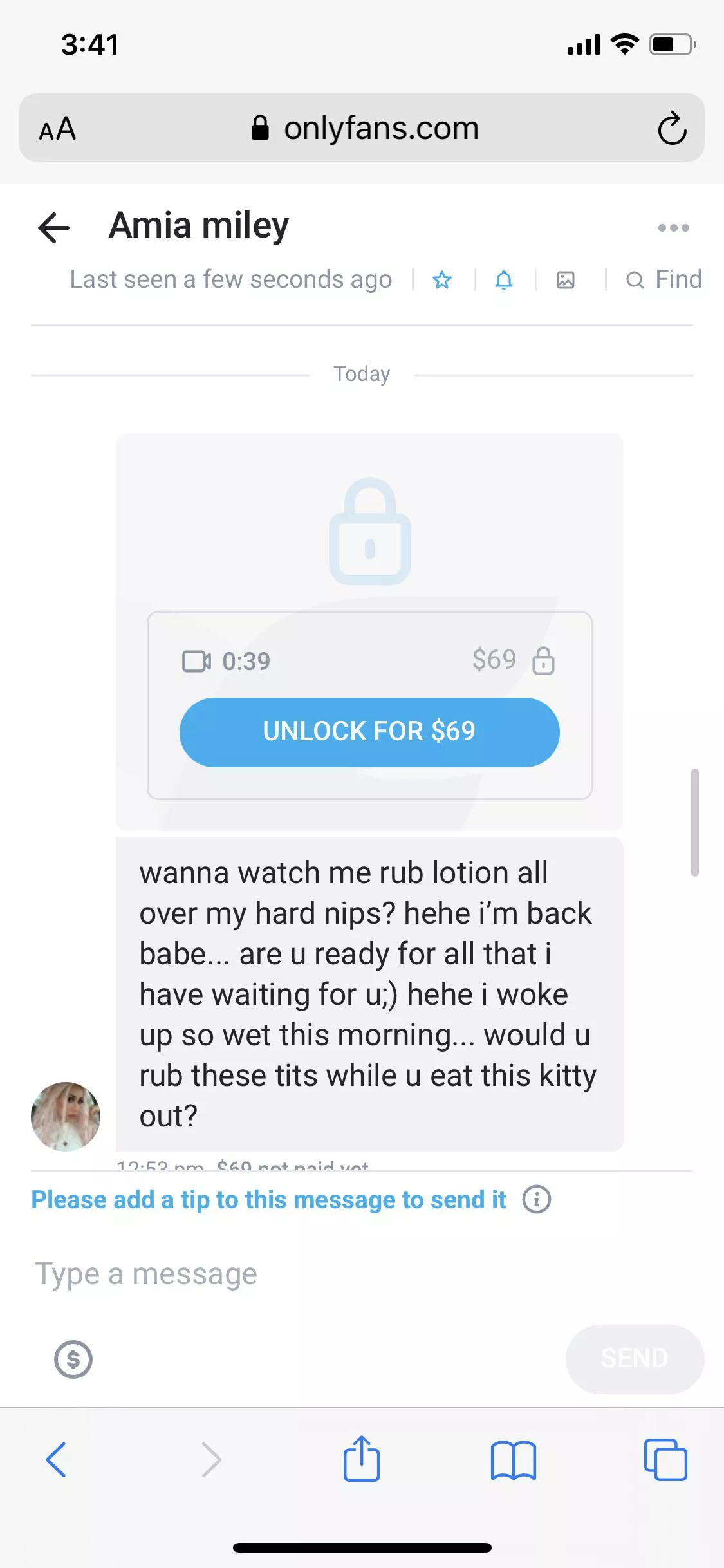This screenshot has width=724, height=1568.
Task: Open Amia miley's profile avatar
Action: click(x=66, y=1116)
